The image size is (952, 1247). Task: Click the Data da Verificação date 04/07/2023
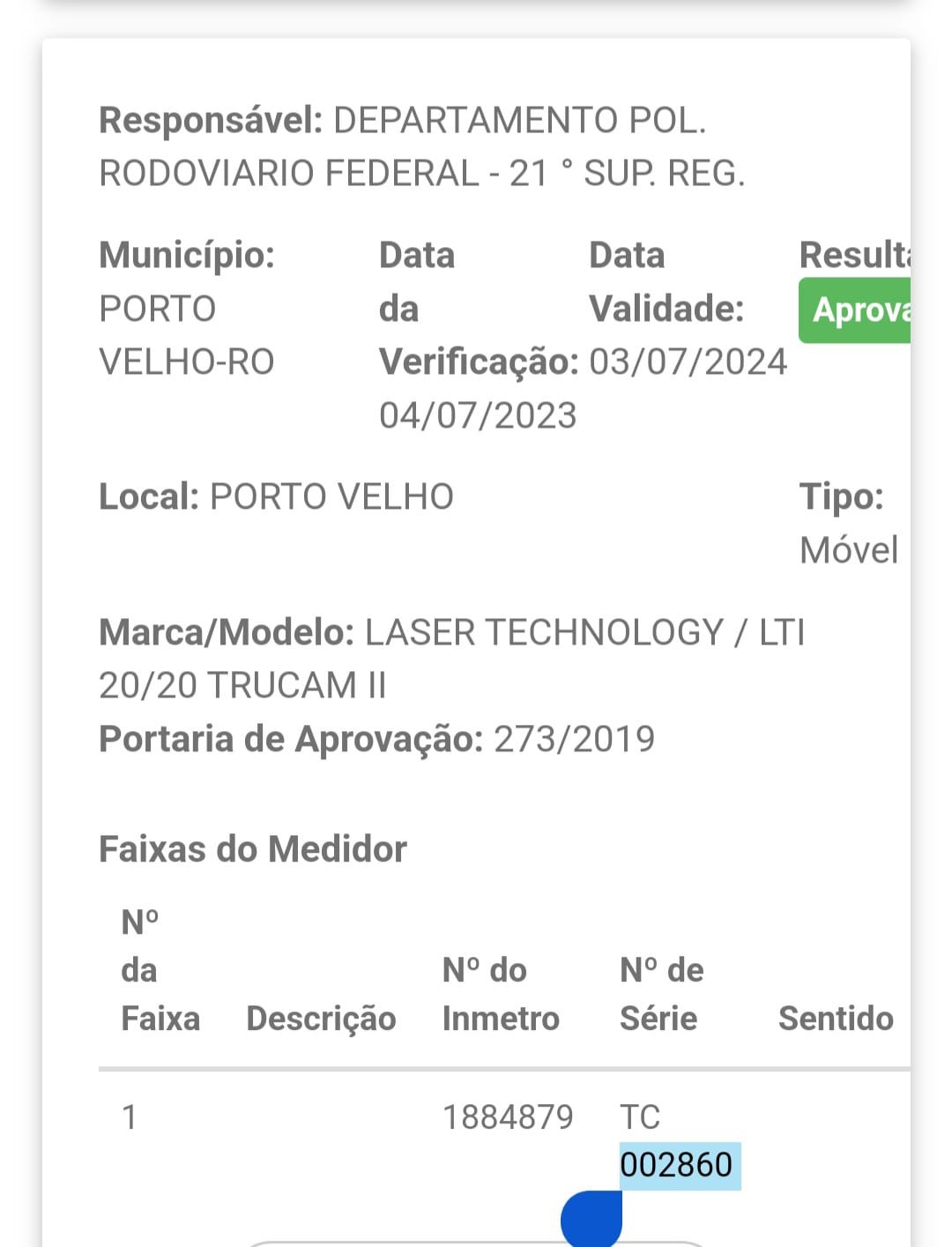(x=476, y=413)
